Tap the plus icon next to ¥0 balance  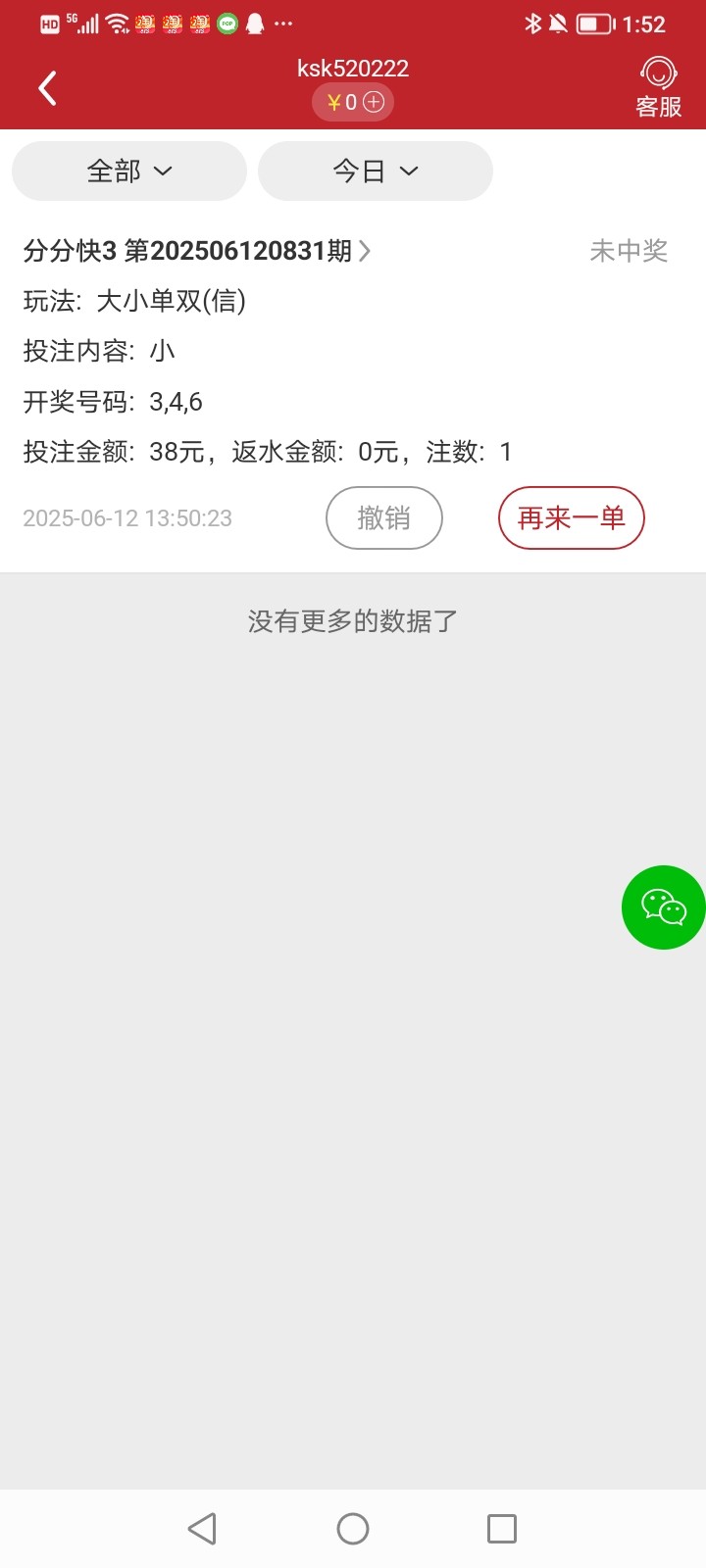pyautogui.click(x=373, y=101)
